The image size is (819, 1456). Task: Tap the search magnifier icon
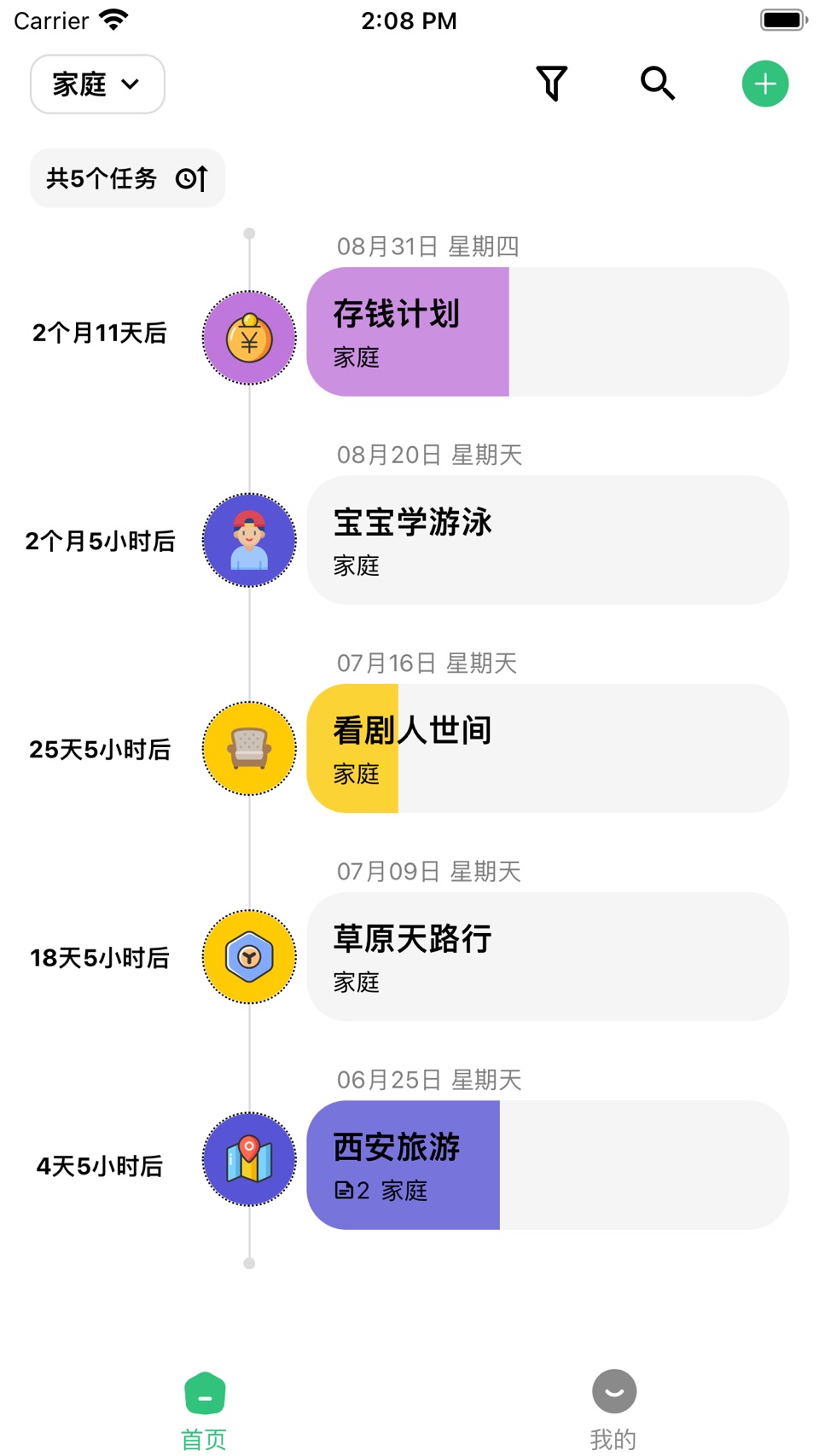coord(658,84)
